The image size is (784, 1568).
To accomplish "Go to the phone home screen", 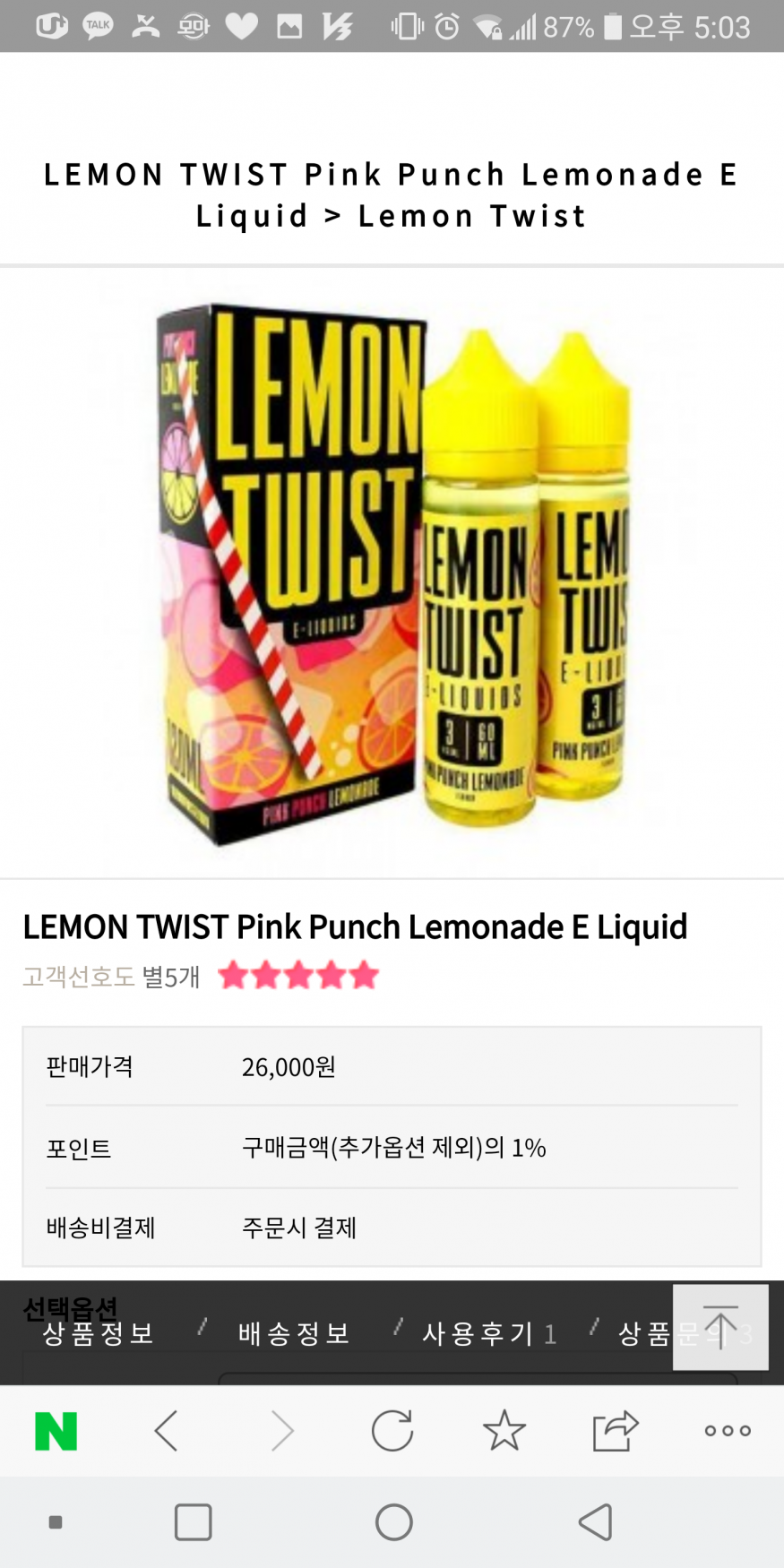I will pyautogui.click(x=394, y=1522).
